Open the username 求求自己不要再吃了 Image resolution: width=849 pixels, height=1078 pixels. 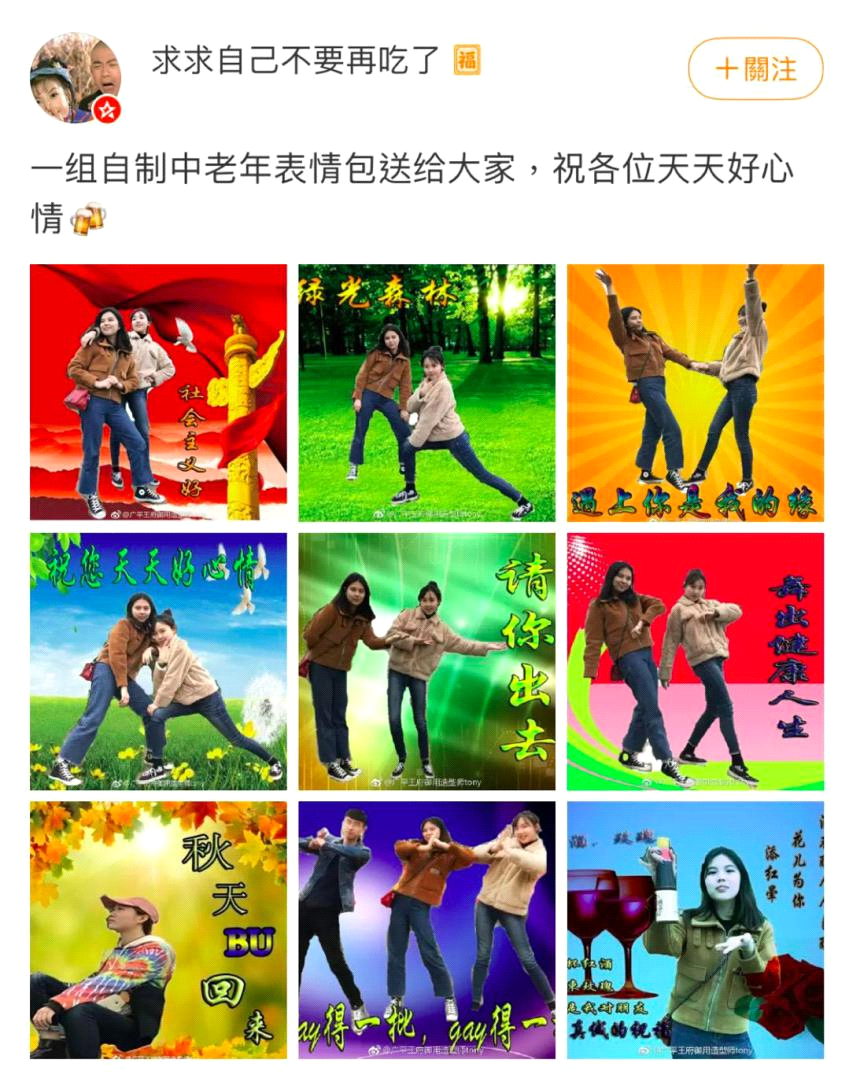[x=296, y=60]
